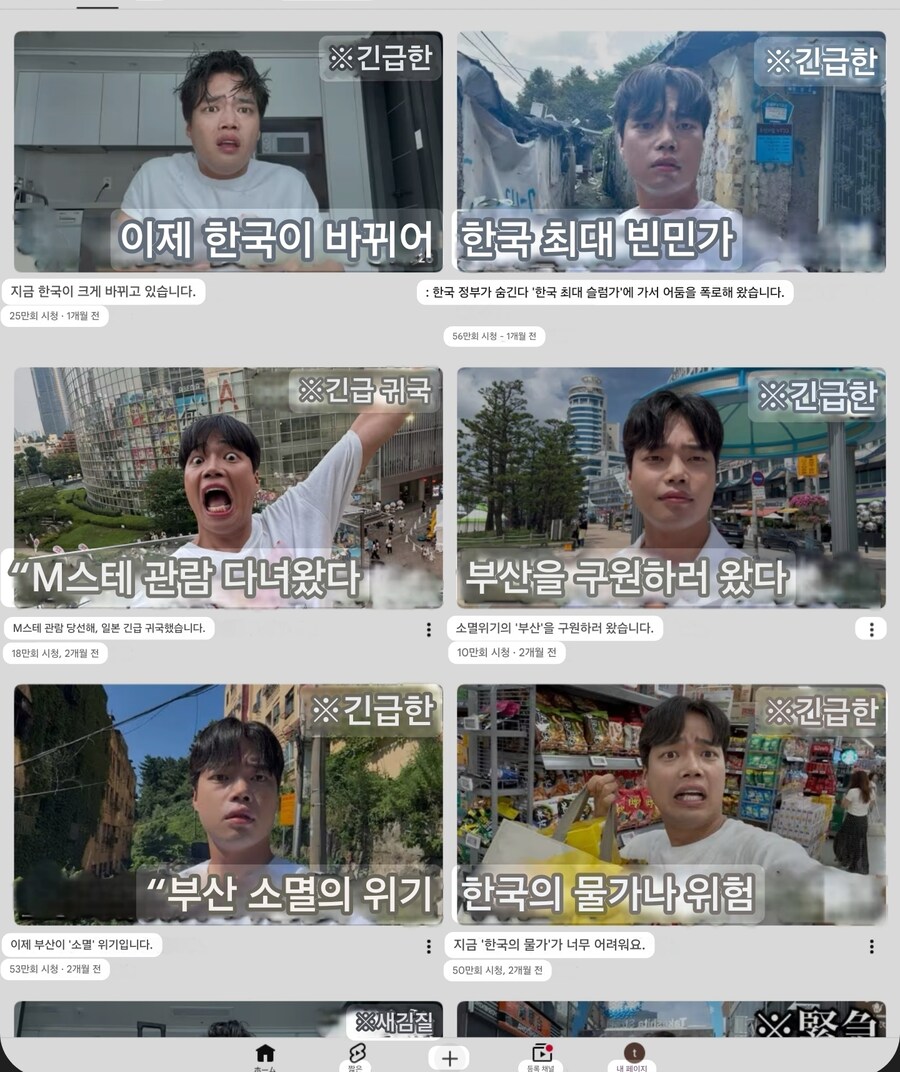This screenshot has height=1072, width=900.
Task: Open My Page (내 페이지) profile avatar
Action: (632, 1054)
